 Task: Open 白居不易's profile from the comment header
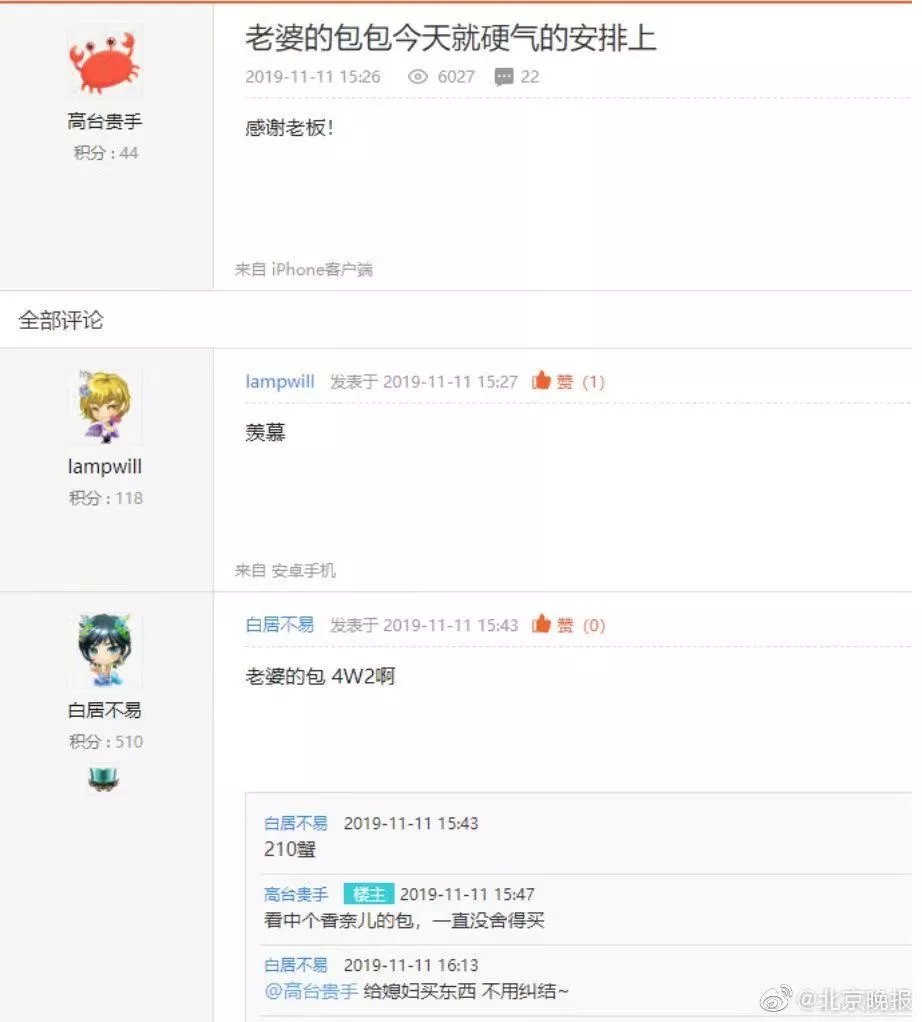280,625
